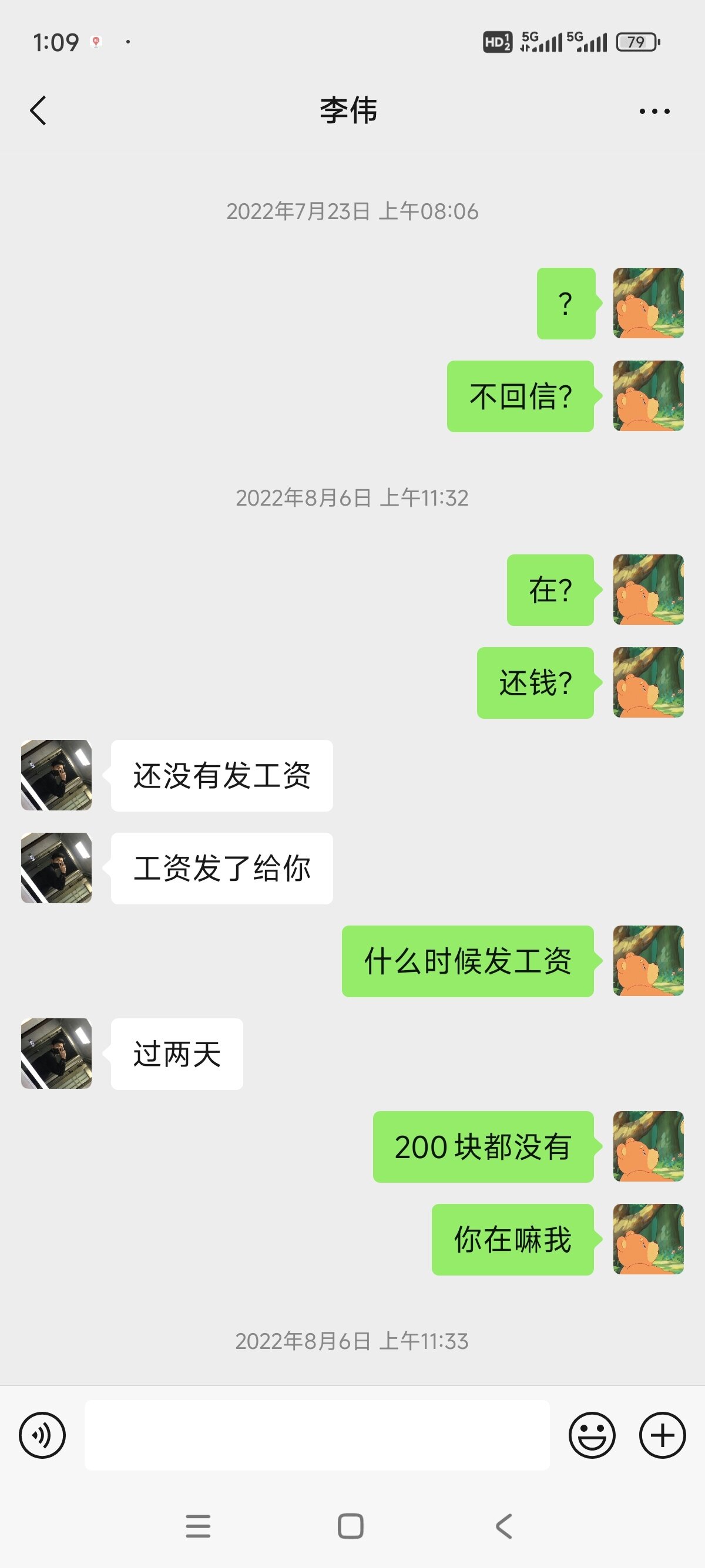
Task: Open the three-dot chat options menu
Action: (x=654, y=112)
